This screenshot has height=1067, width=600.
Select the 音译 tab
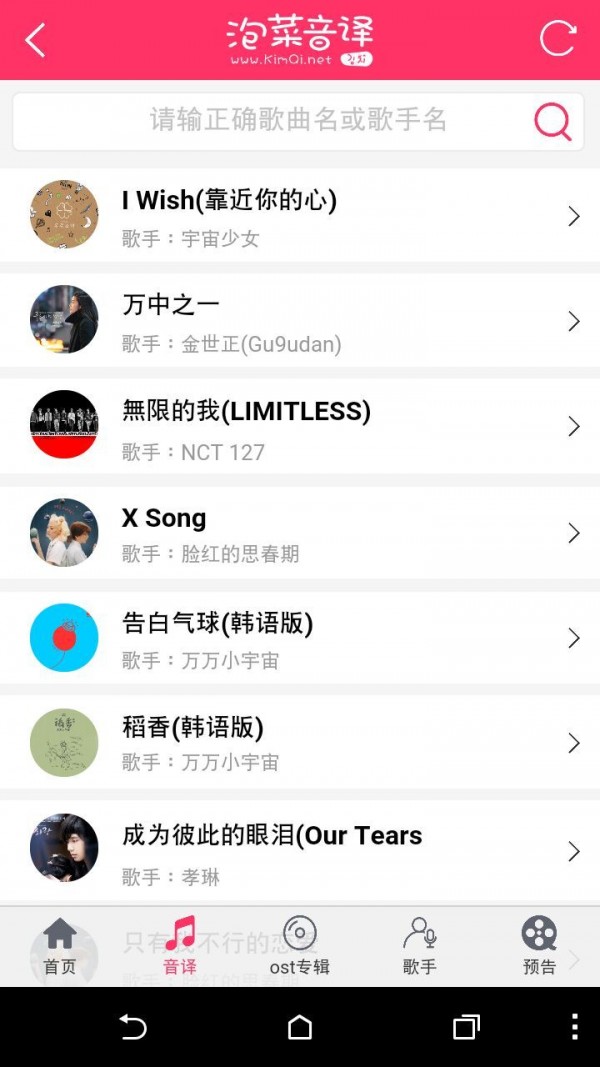(180, 946)
